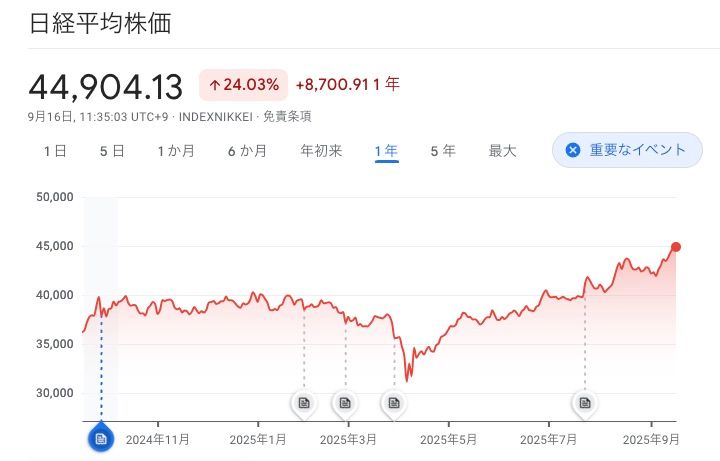
Task: Tap the 1年 range tab
Action: 386,151
